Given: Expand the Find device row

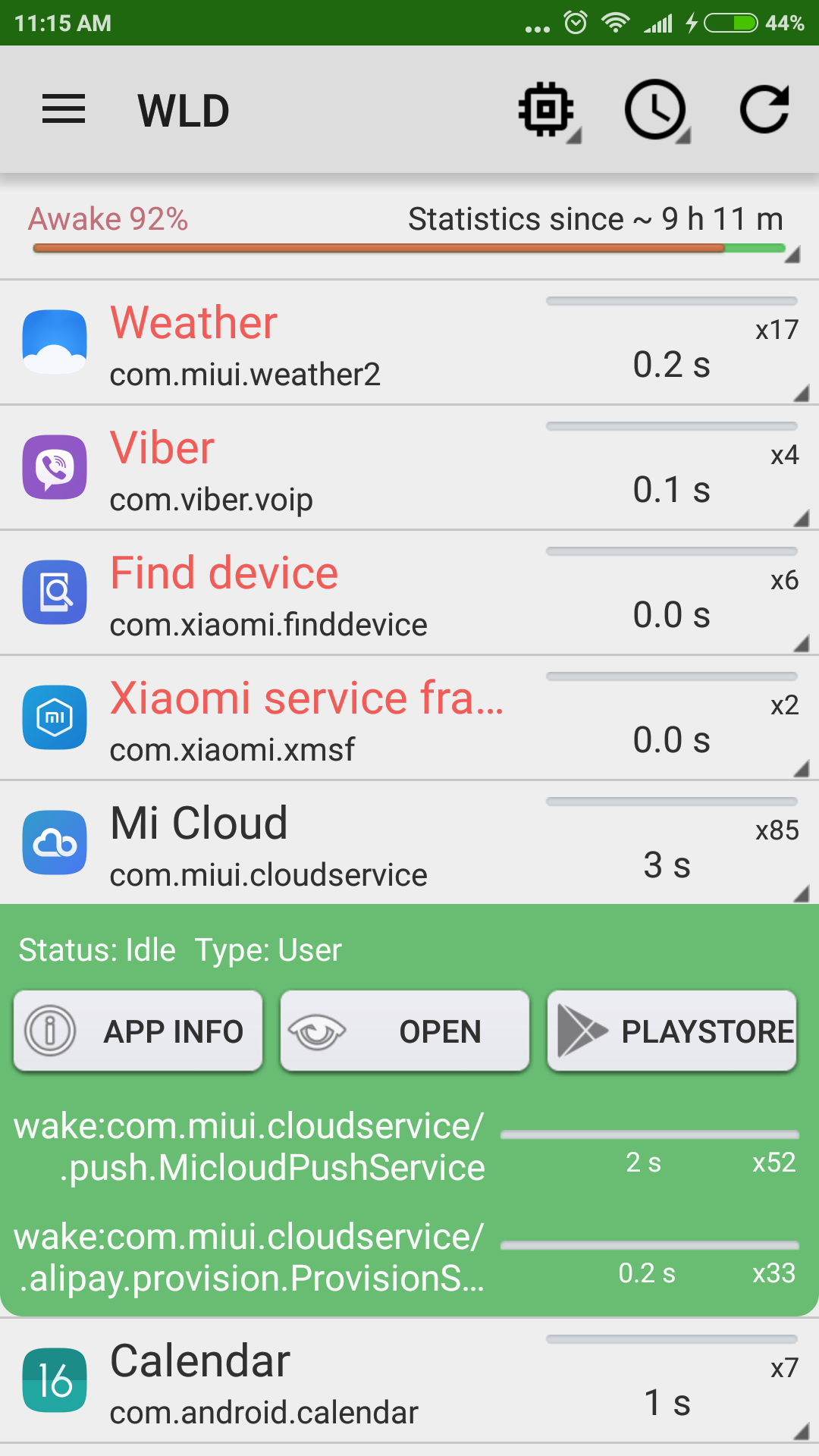Looking at the screenshot, I should click(x=409, y=594).
